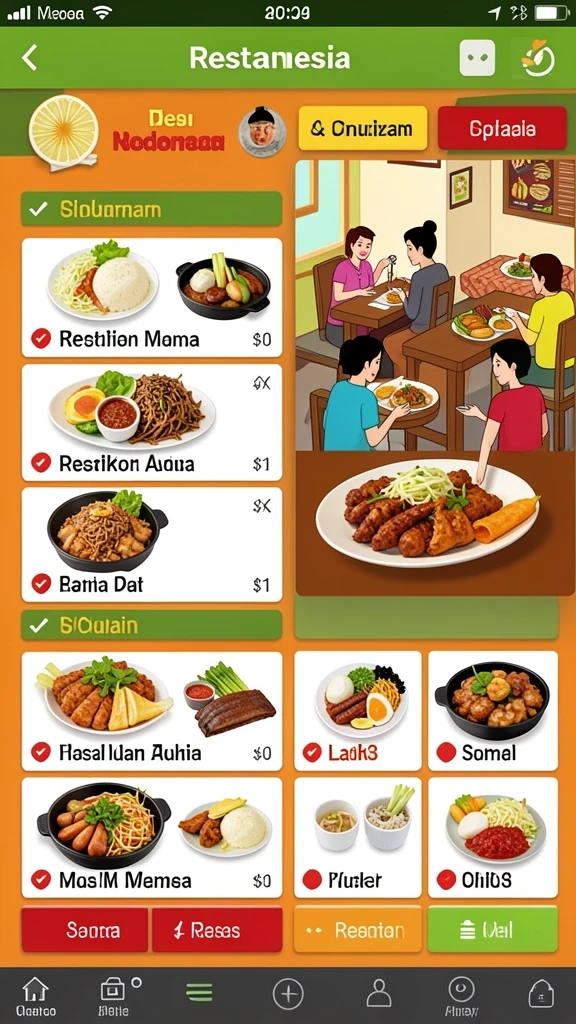Open the profile tab in bottom bar
This screenshot has width=576, height=1024.
click(x=379, y=994)
